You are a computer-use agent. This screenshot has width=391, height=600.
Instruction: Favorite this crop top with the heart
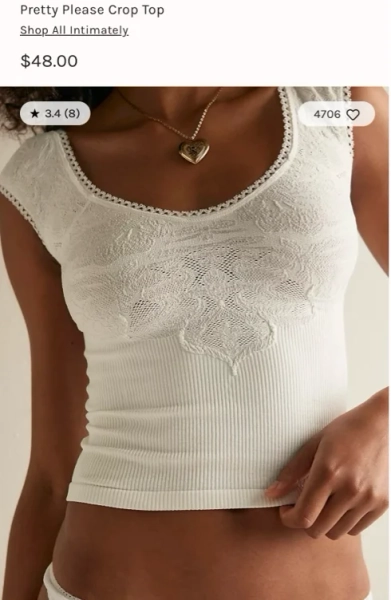(x=353, y=114)
